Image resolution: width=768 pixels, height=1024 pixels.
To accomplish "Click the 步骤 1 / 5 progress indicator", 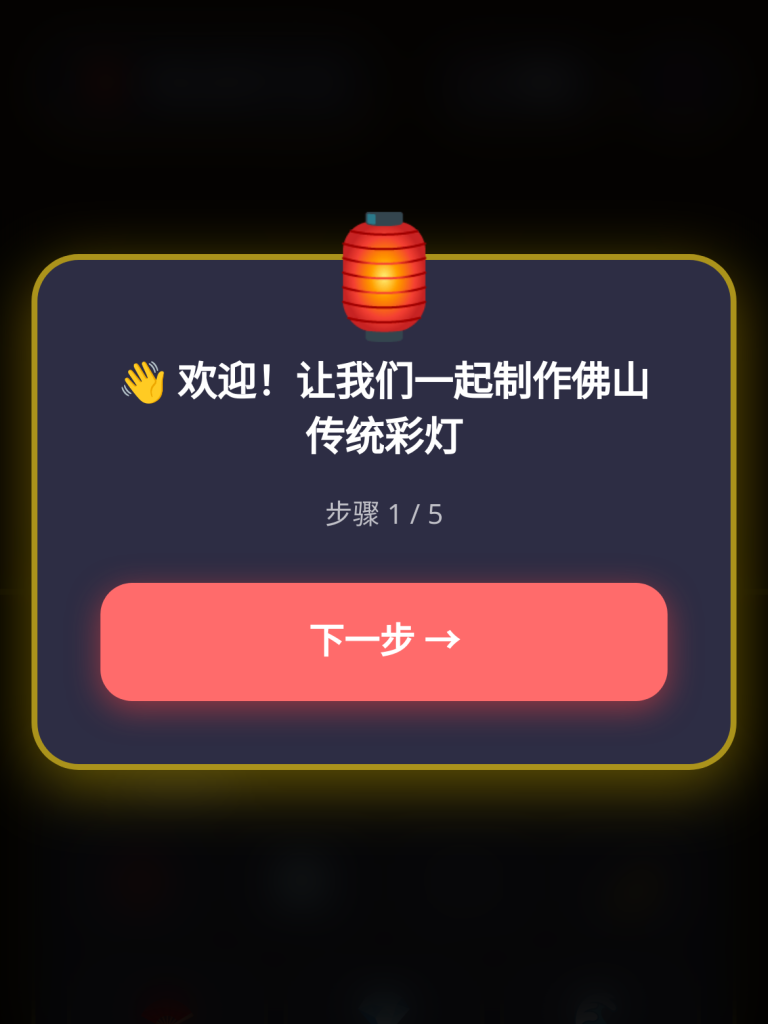I will 384,512.
